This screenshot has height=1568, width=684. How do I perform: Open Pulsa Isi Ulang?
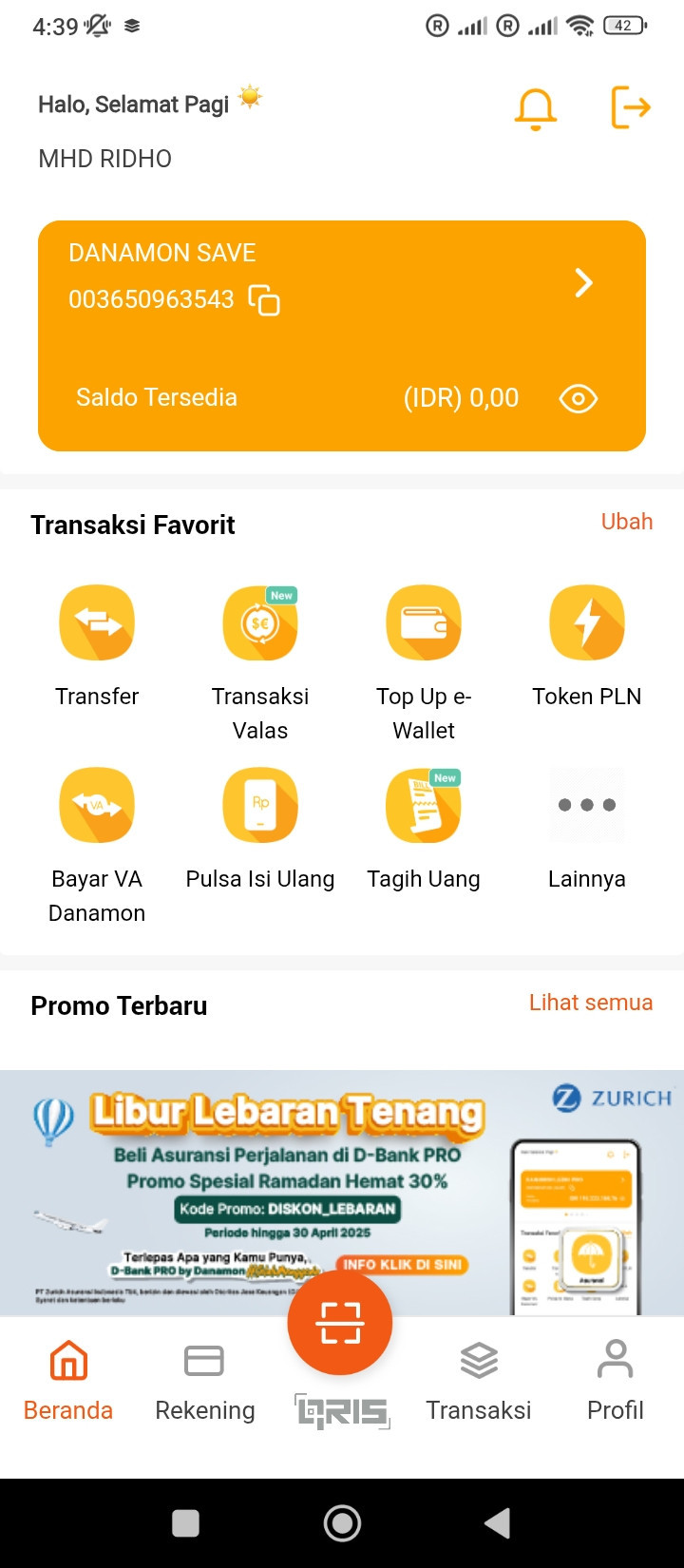point(260,806)
